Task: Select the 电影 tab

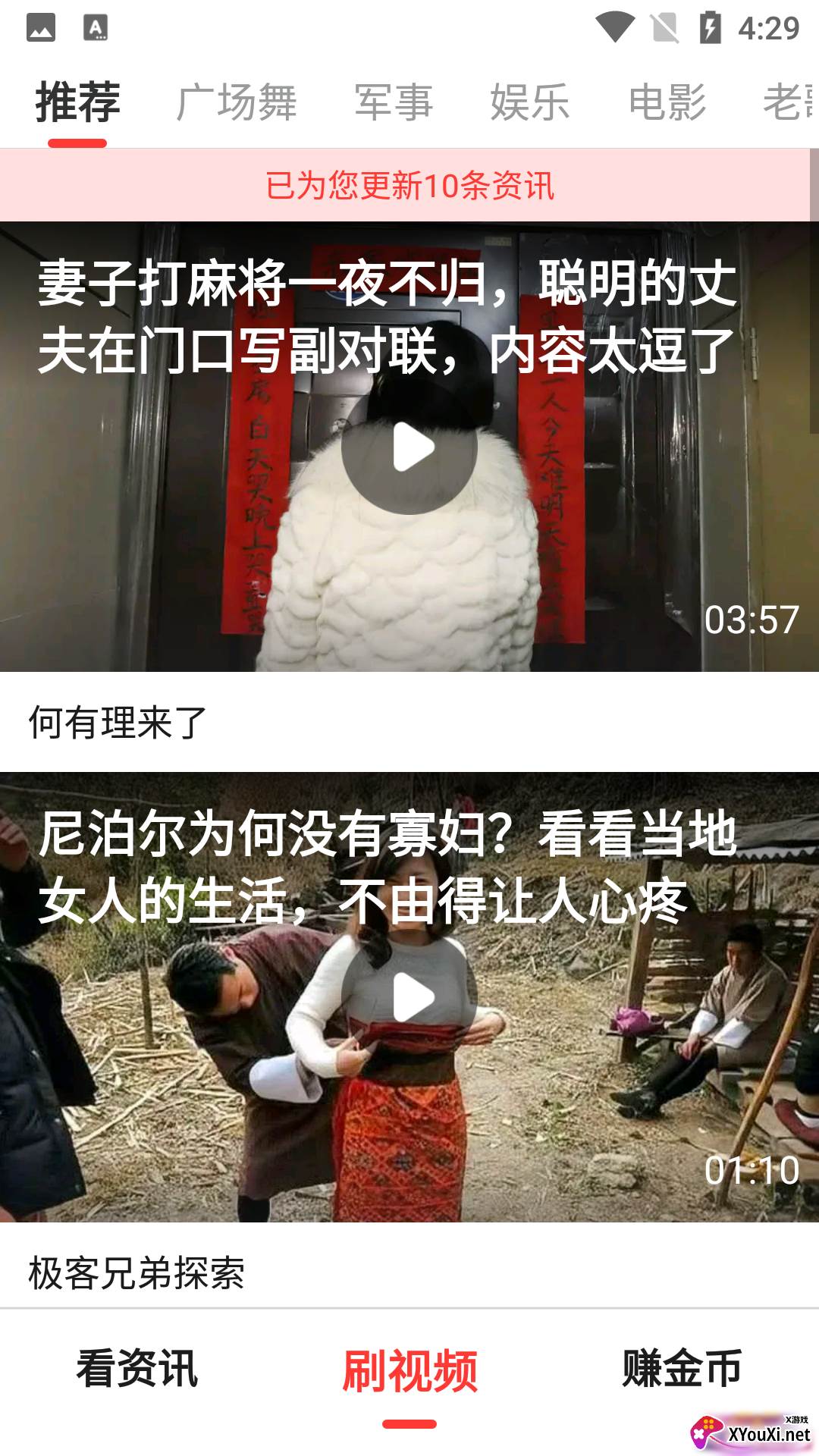Action: click(x=667, y=102)
